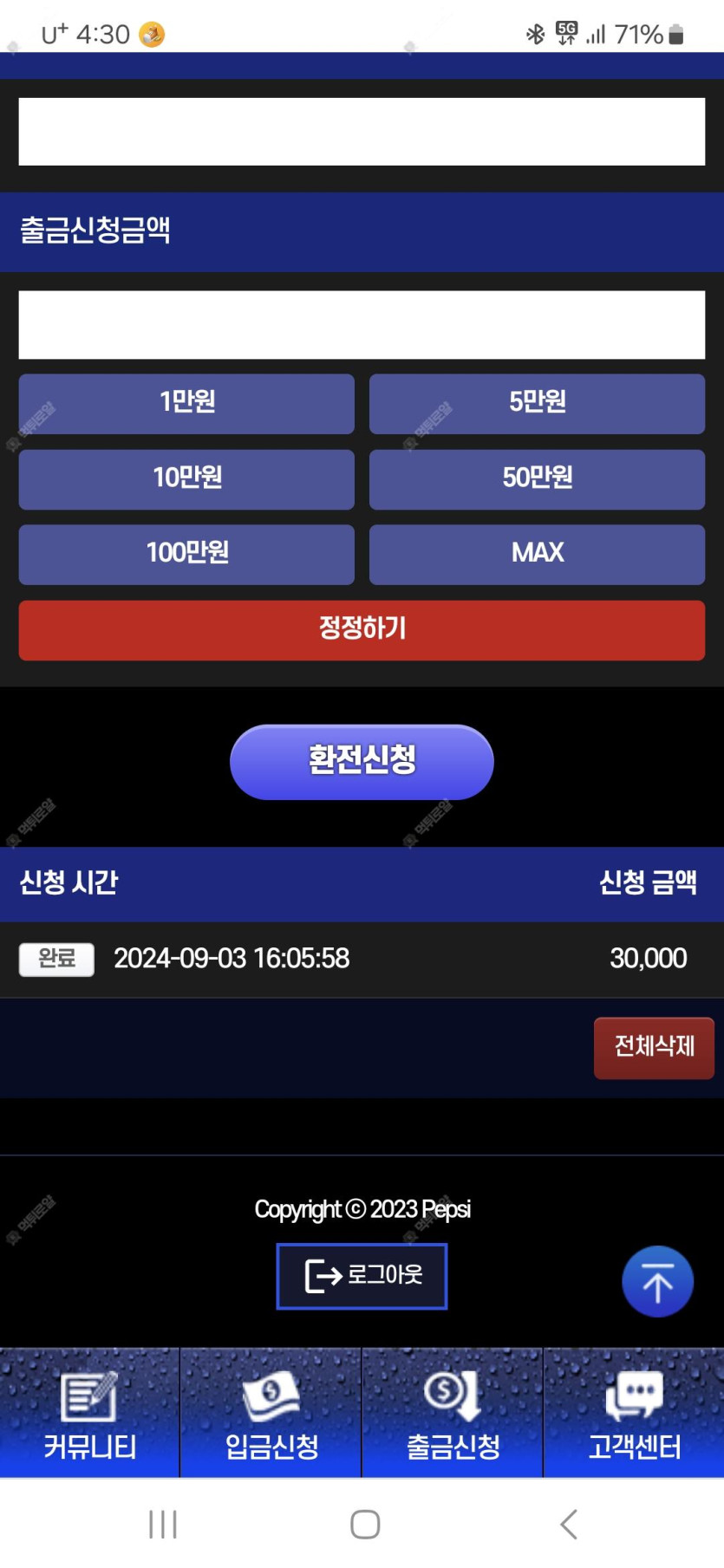The width and height of the screenshot is (724, 1568).
Task: Open the 커뮤니티 tab
Action: 90,1413
